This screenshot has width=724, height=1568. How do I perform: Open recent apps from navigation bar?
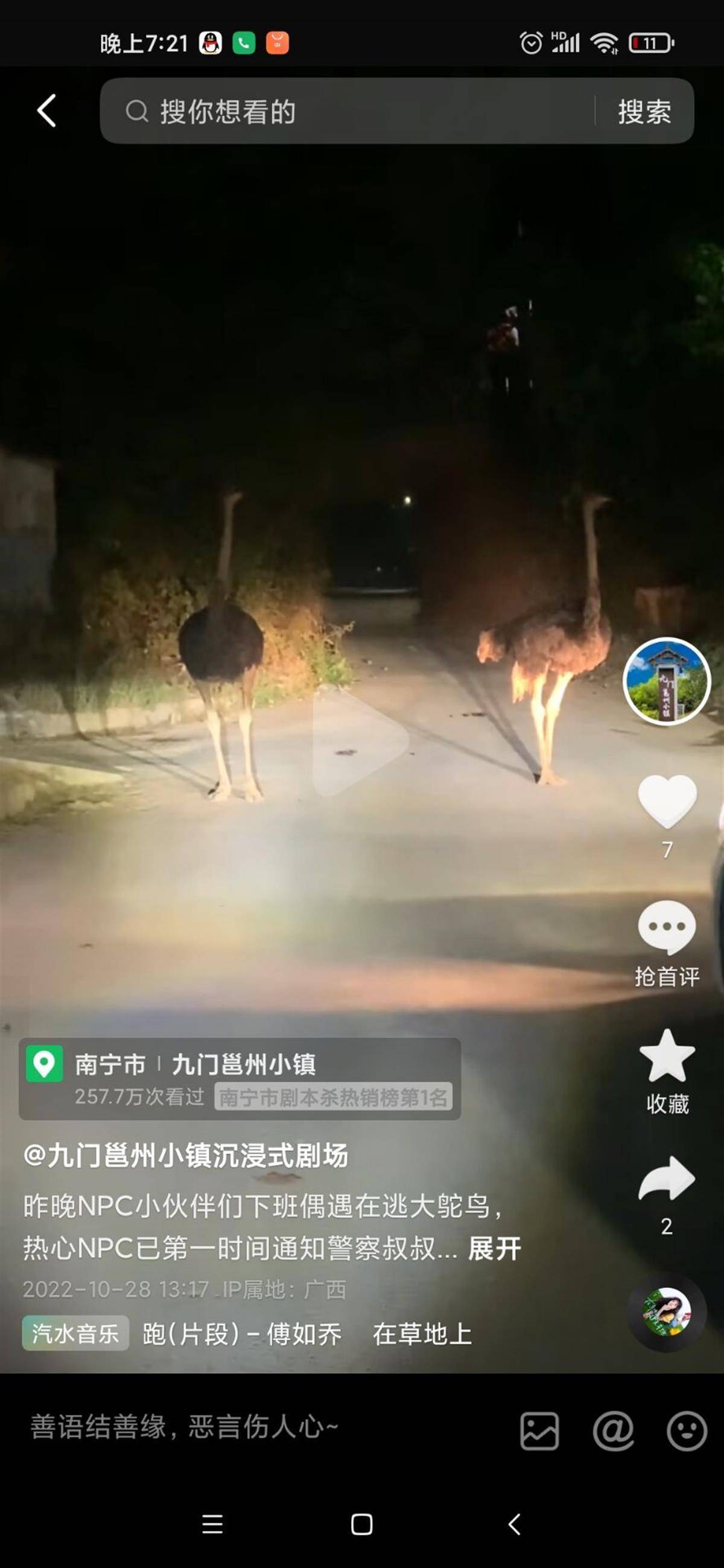[x=212, y=1524]
